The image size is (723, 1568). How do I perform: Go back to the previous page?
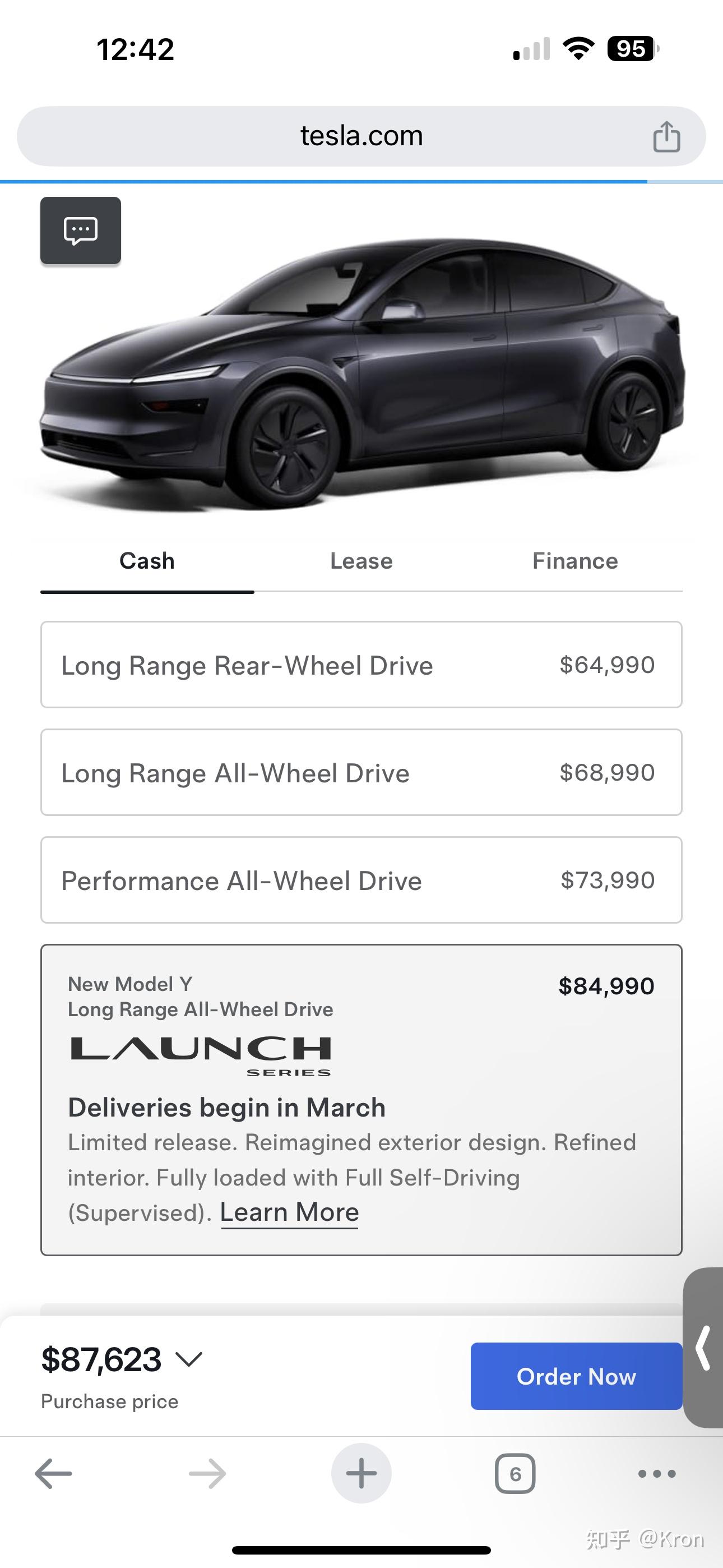(54, 1474)
